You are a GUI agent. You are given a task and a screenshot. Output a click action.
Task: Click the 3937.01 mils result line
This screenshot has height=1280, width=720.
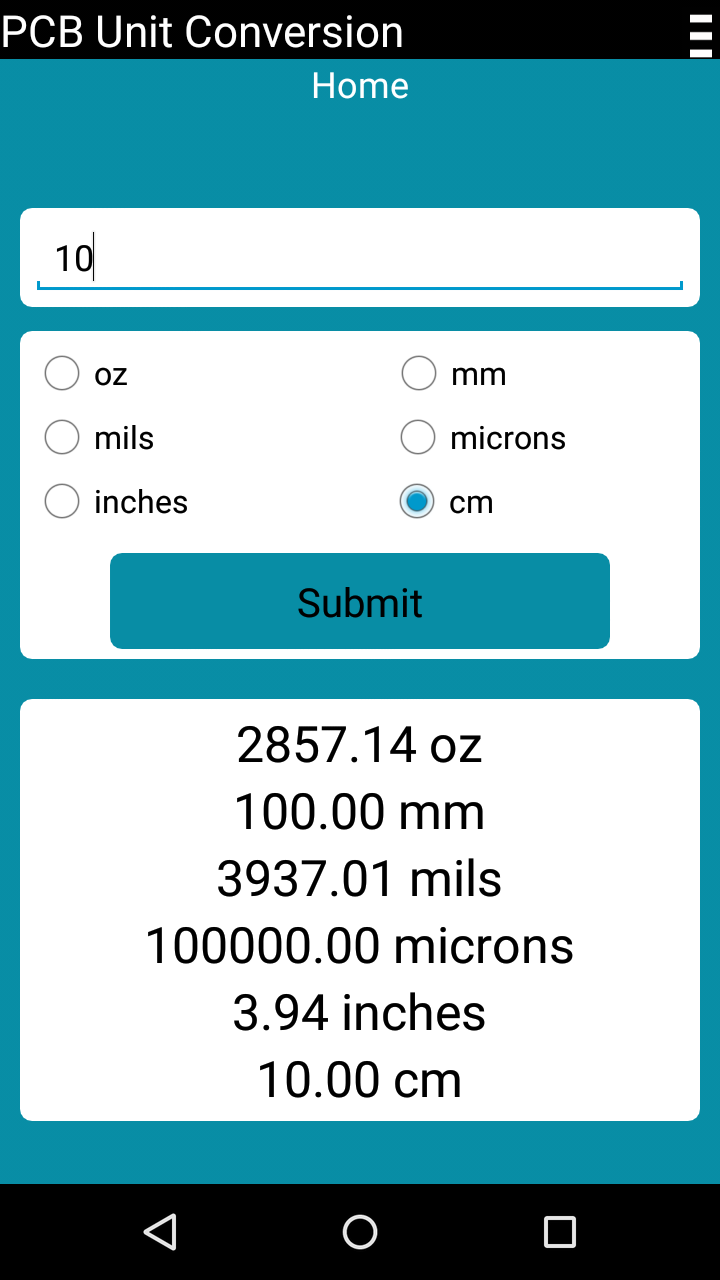pos(360,878)
